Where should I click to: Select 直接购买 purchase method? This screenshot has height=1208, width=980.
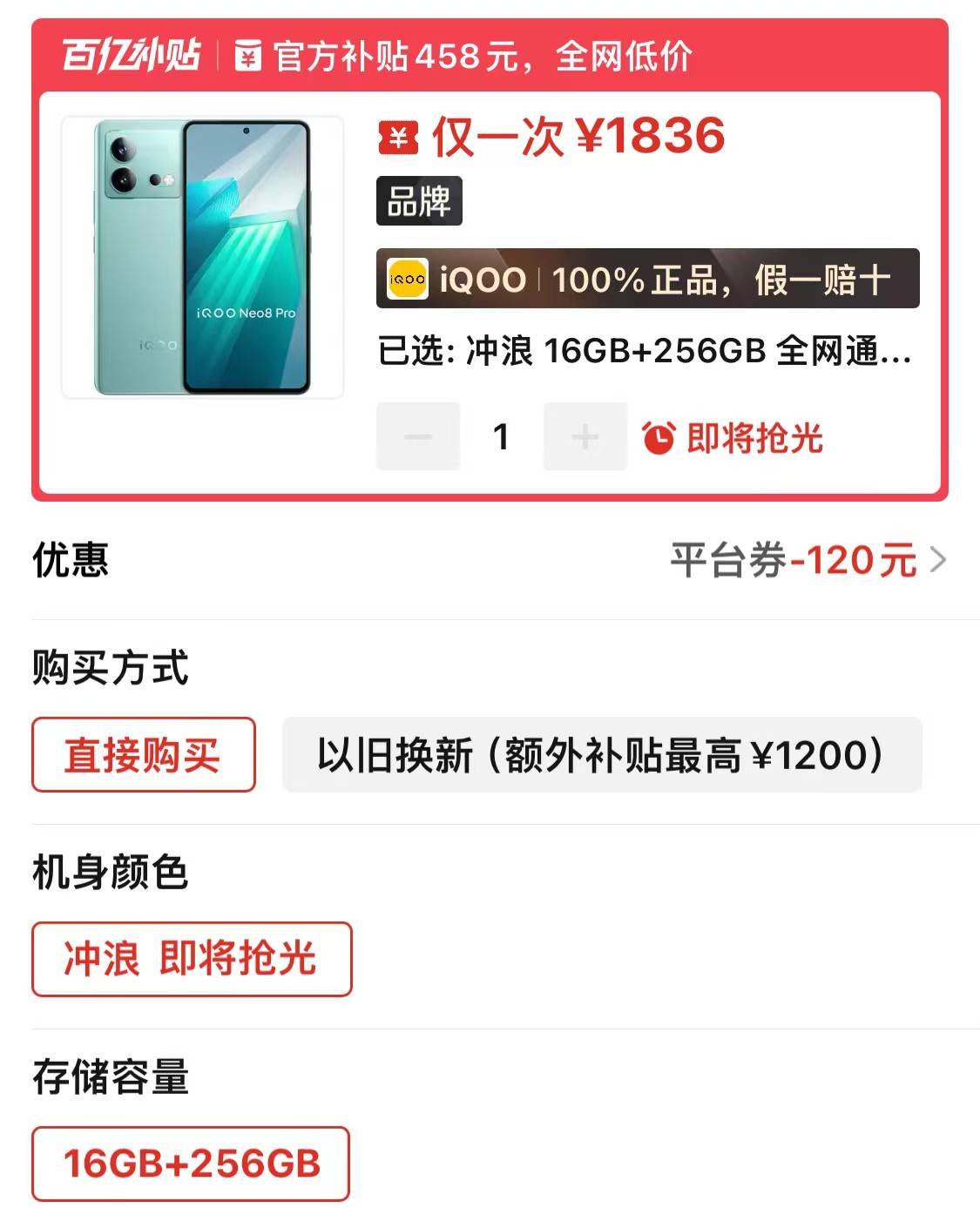[x=144, y=754]
